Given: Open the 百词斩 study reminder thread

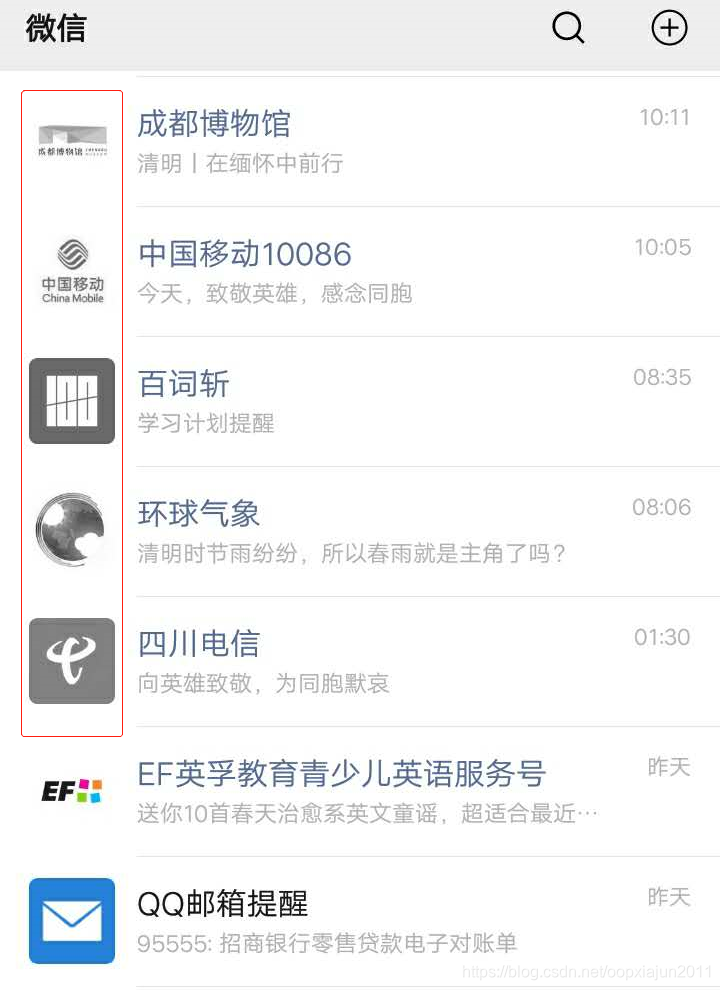Looking at the screenshot, I should (x=360, y=402).
